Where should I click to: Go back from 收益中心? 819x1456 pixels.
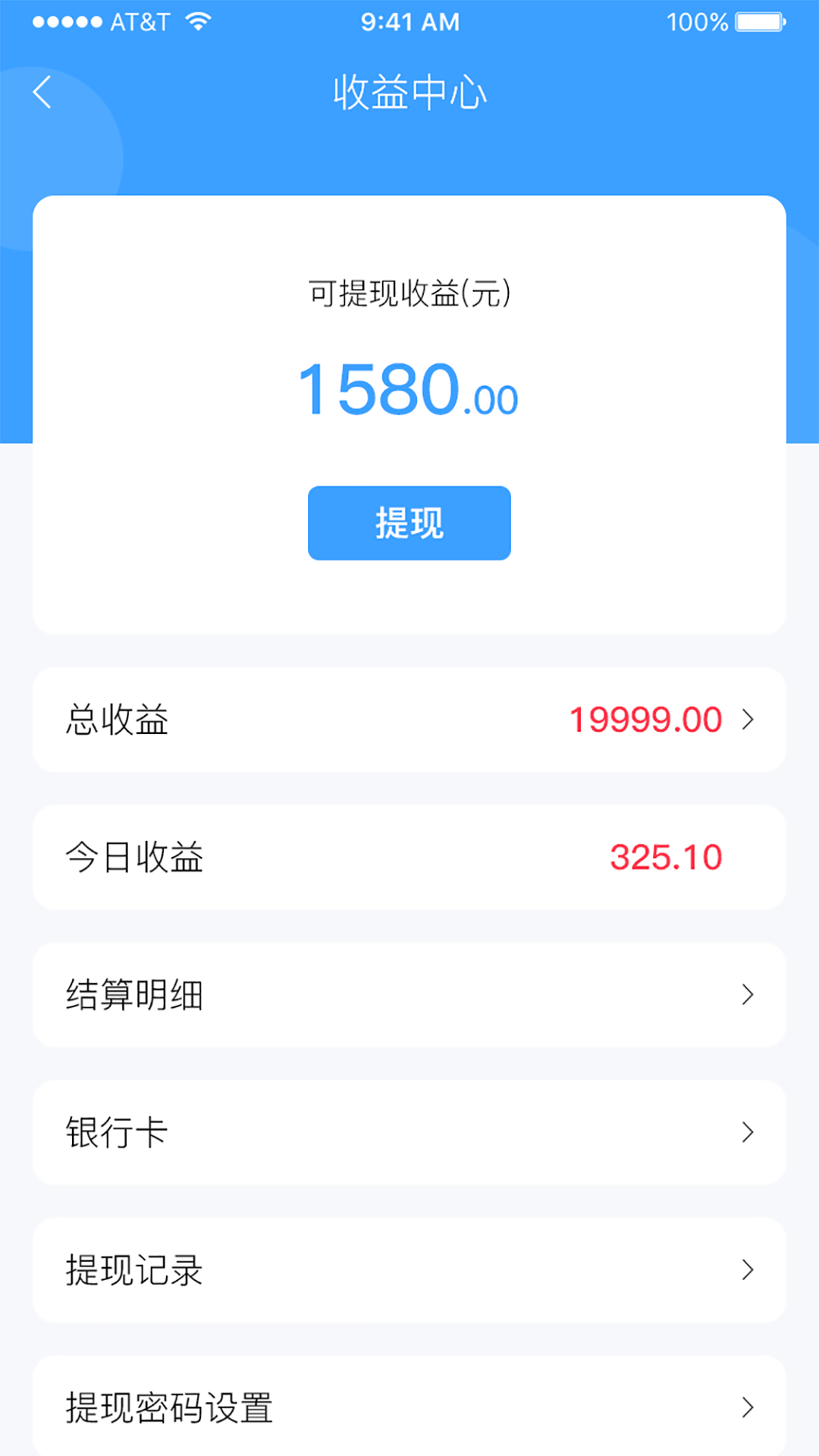click(x=42, y=93)
